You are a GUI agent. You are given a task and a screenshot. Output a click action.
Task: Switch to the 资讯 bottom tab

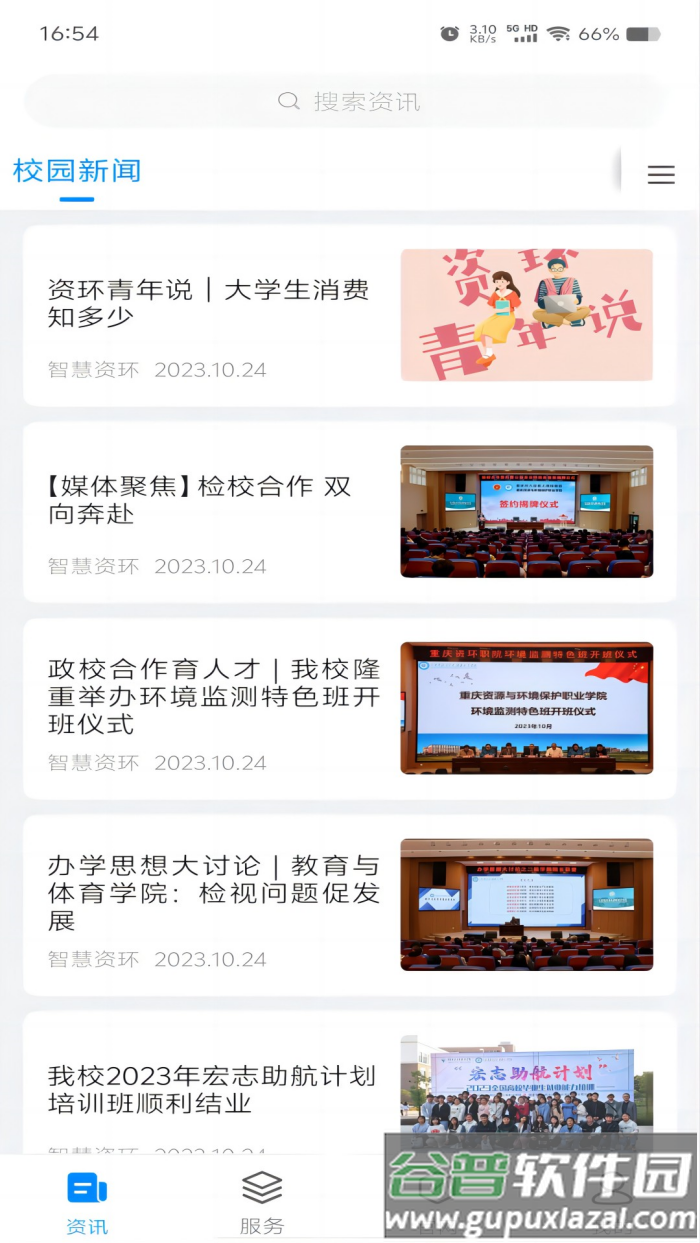(87, 1203)
